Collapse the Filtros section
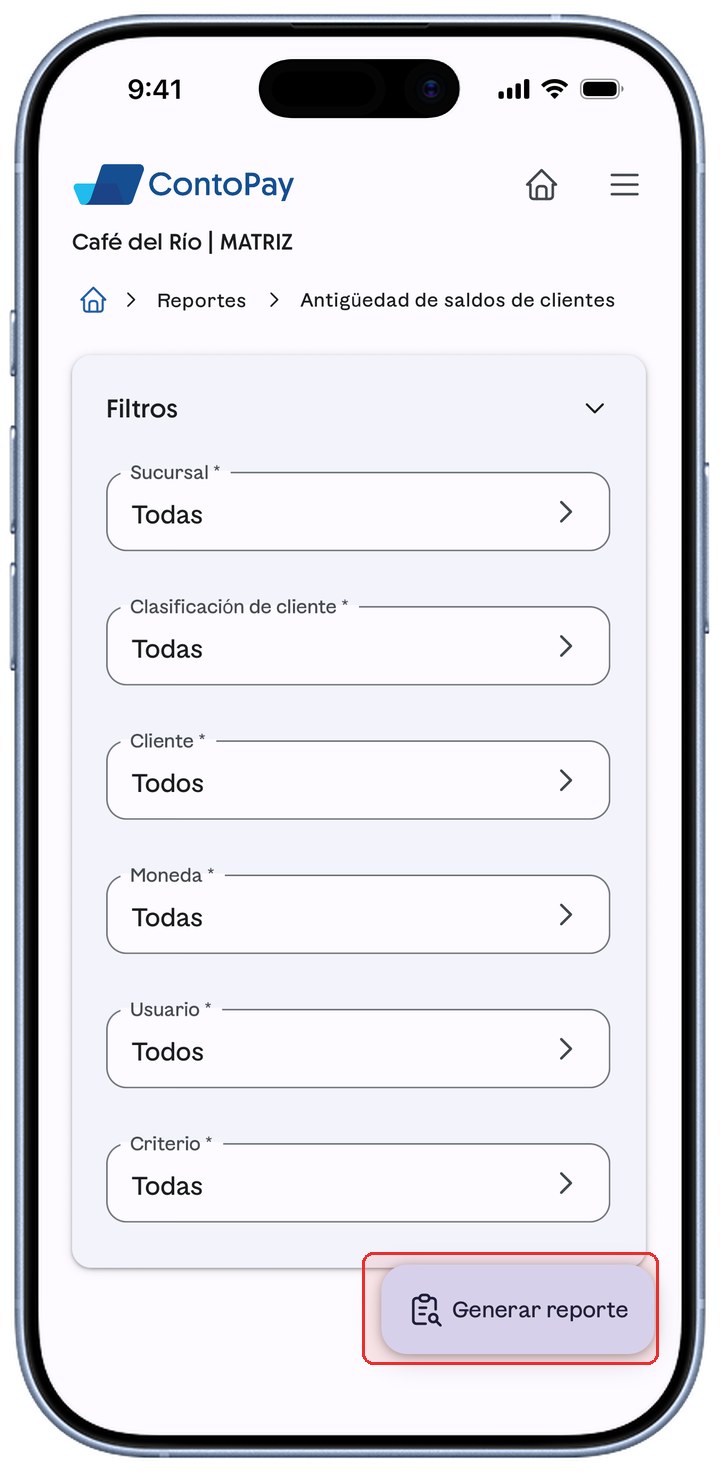This screenshot has height=1472, width=720. tap(595, 408)
